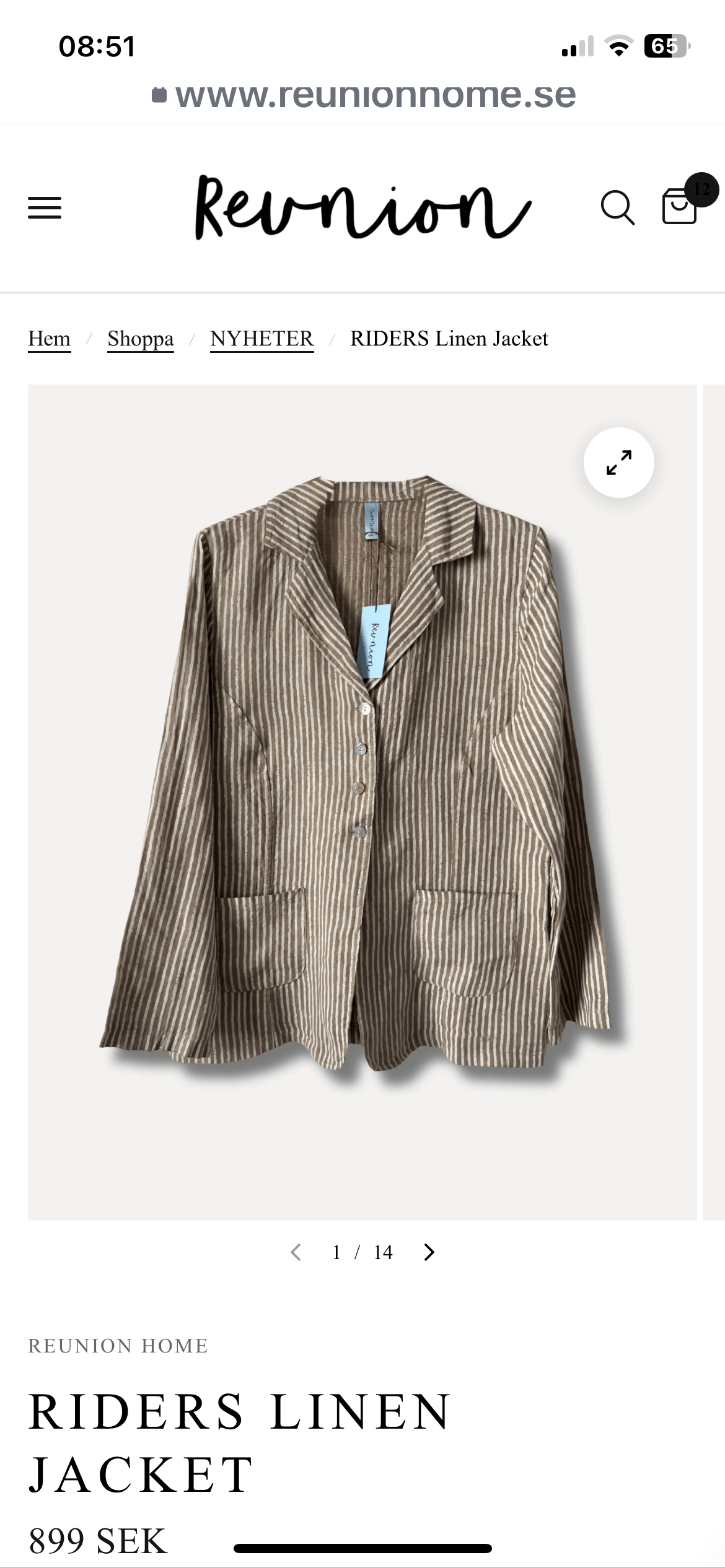Open the search magnifier
The width and height of the screenshot is (725, 1568).
(617, 207)
